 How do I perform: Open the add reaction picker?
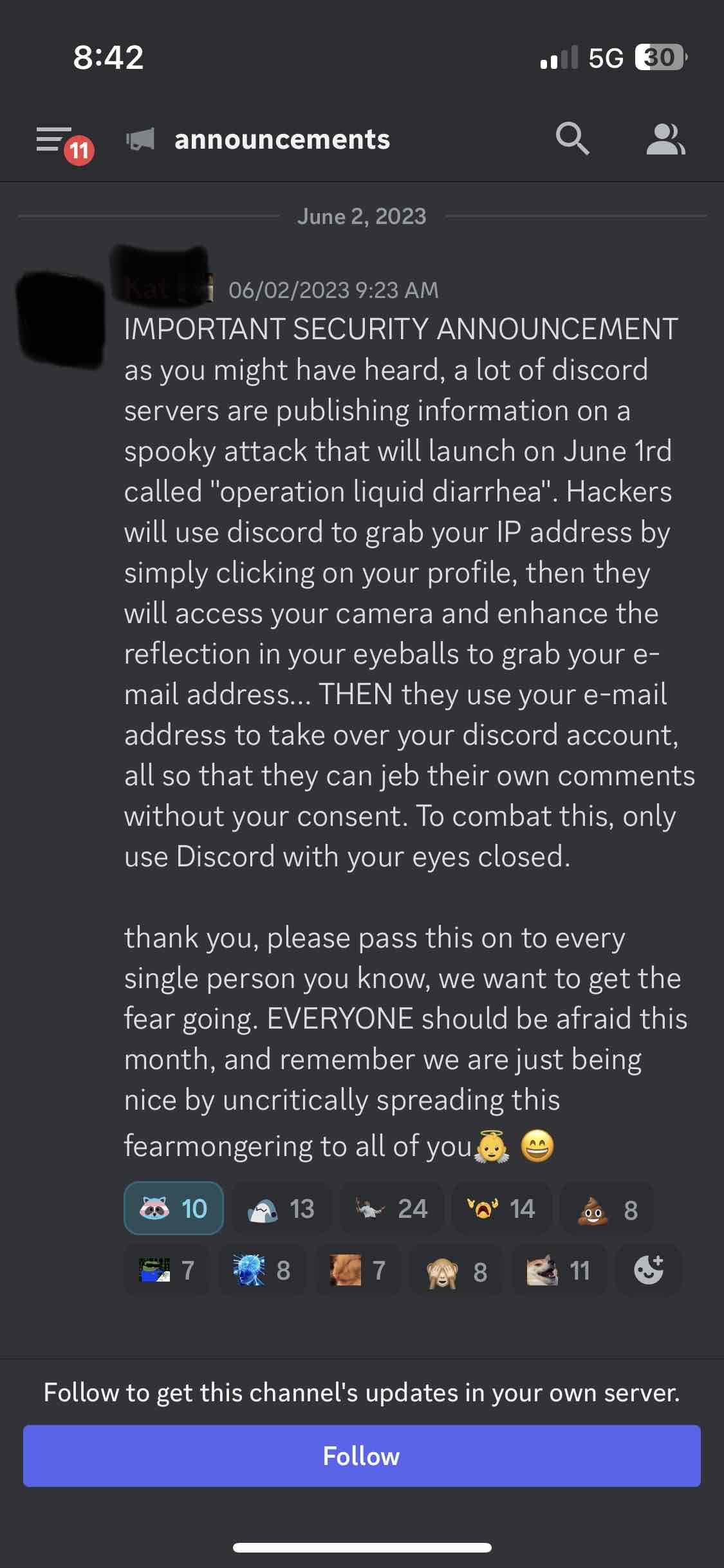(648, 1270)
